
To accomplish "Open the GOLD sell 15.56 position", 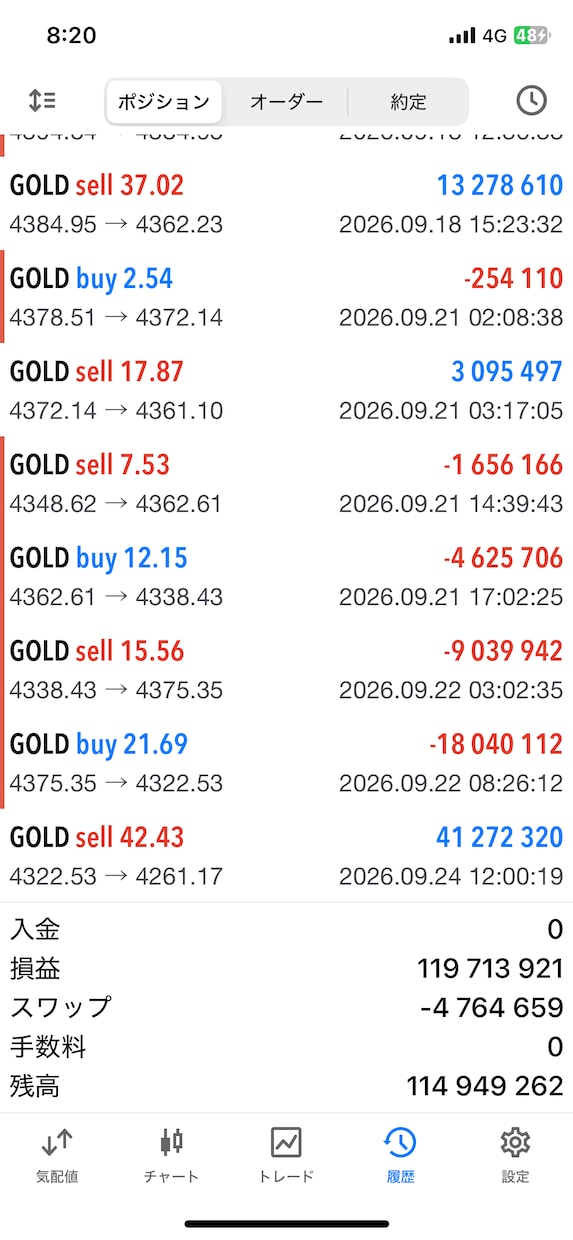I will coord(286,669).
